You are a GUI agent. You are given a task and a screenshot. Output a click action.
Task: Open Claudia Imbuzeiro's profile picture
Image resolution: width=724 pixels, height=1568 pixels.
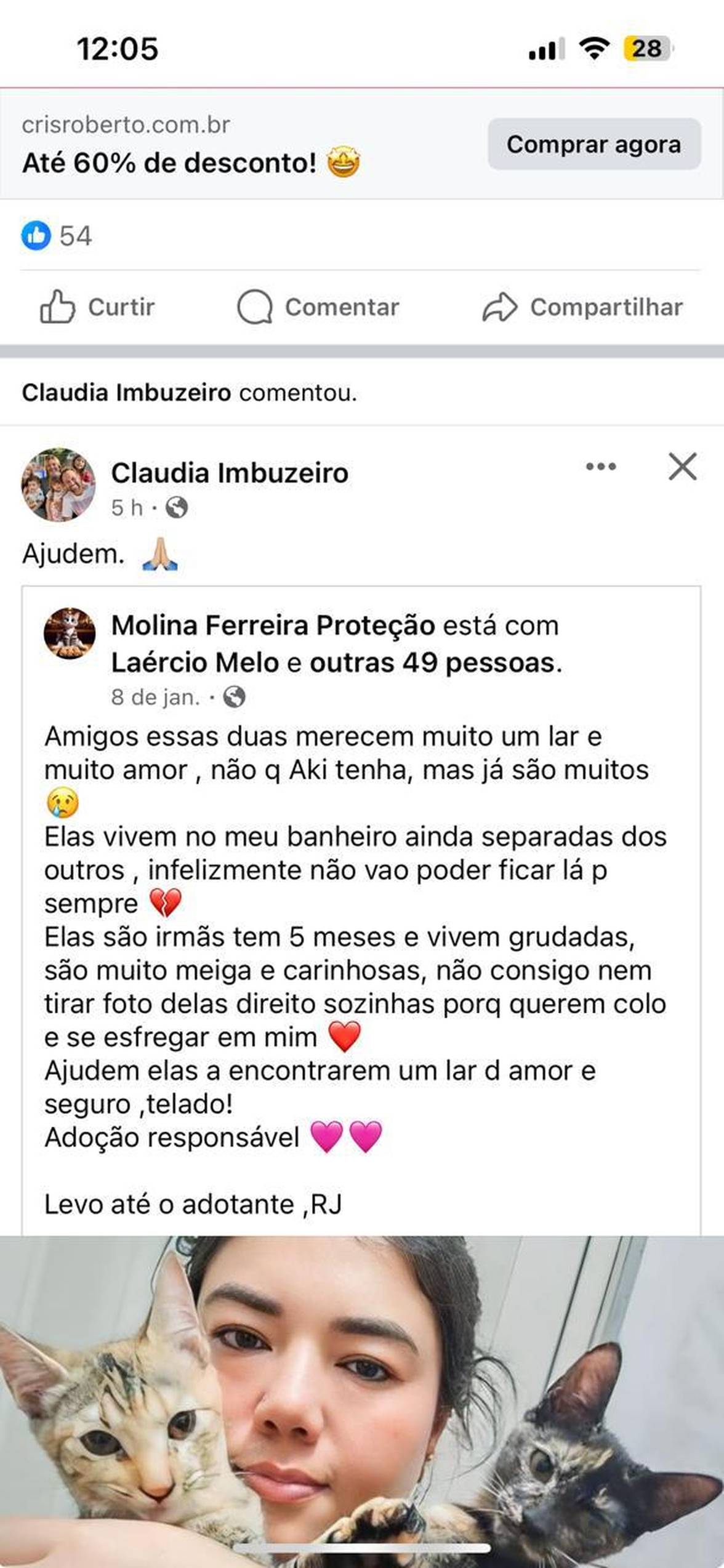pyautogui.click(x=58, y=484)
